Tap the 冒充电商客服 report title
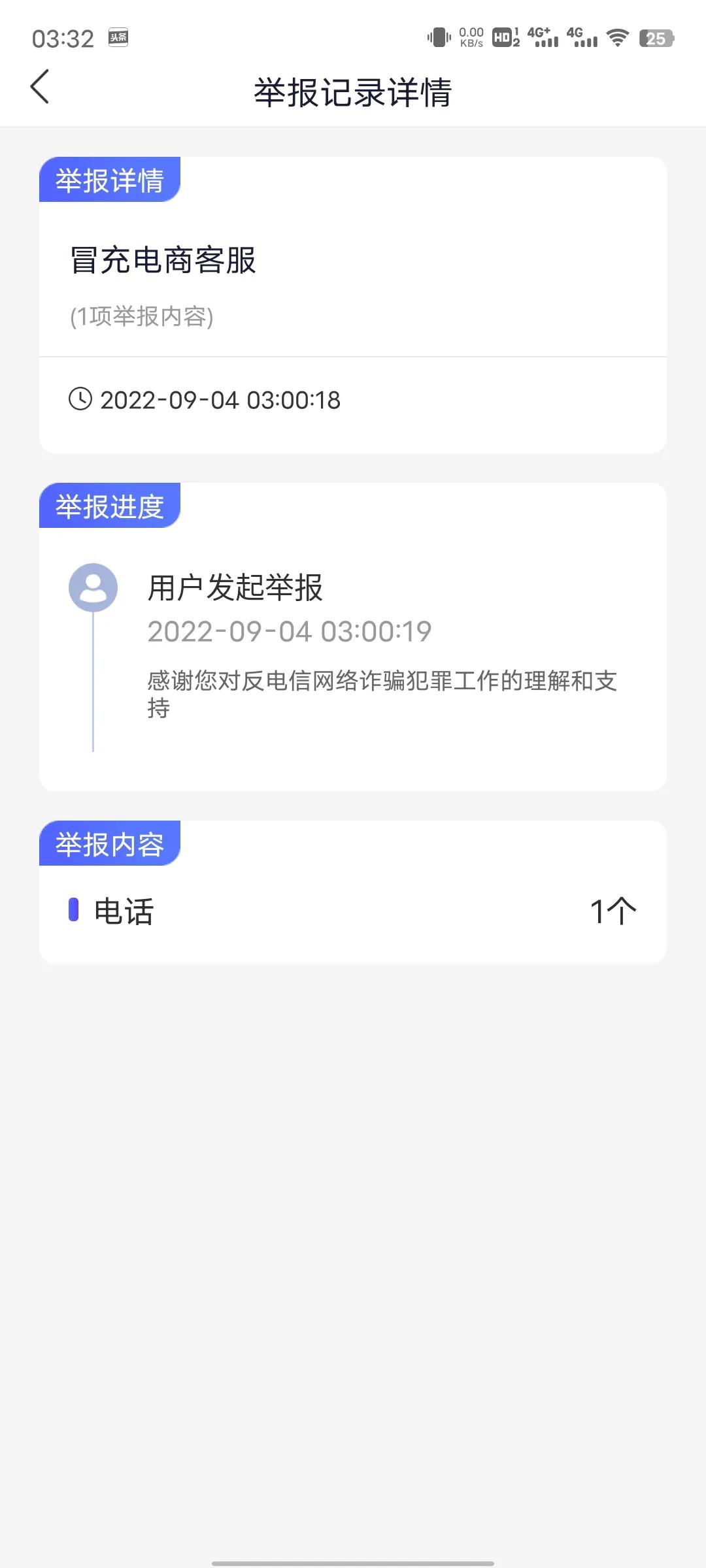Image resolution: width=706 pixels, height=1568 pixels. 164,259
